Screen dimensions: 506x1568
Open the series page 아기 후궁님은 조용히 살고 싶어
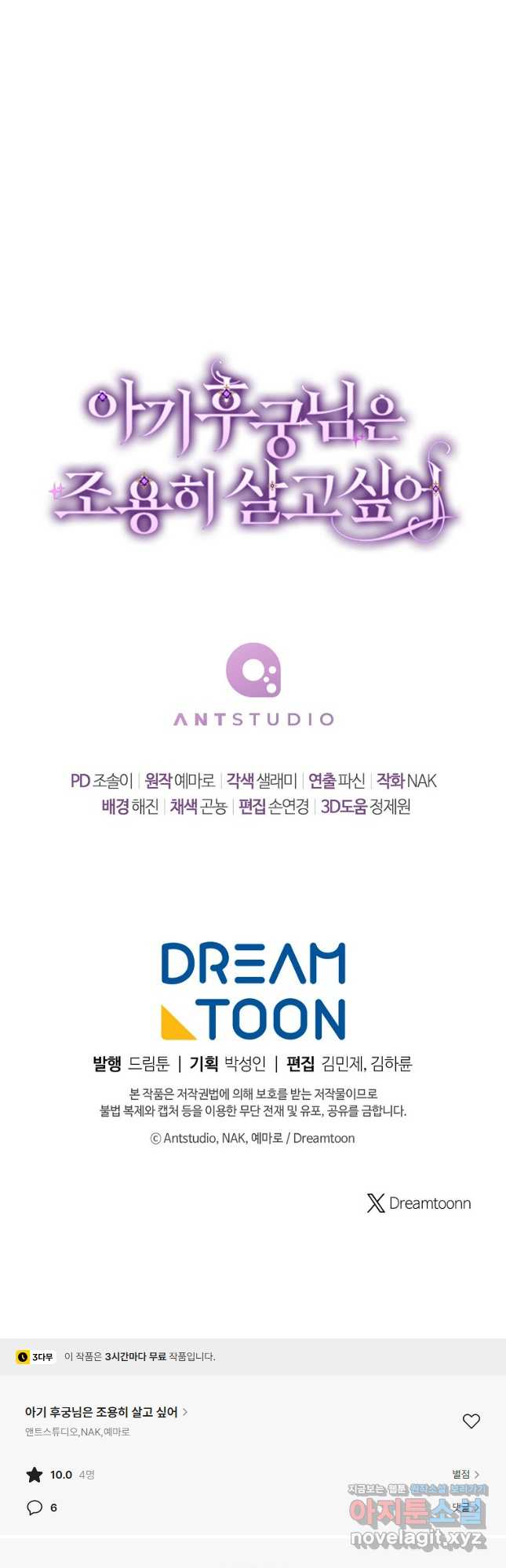pos(106,1412)
